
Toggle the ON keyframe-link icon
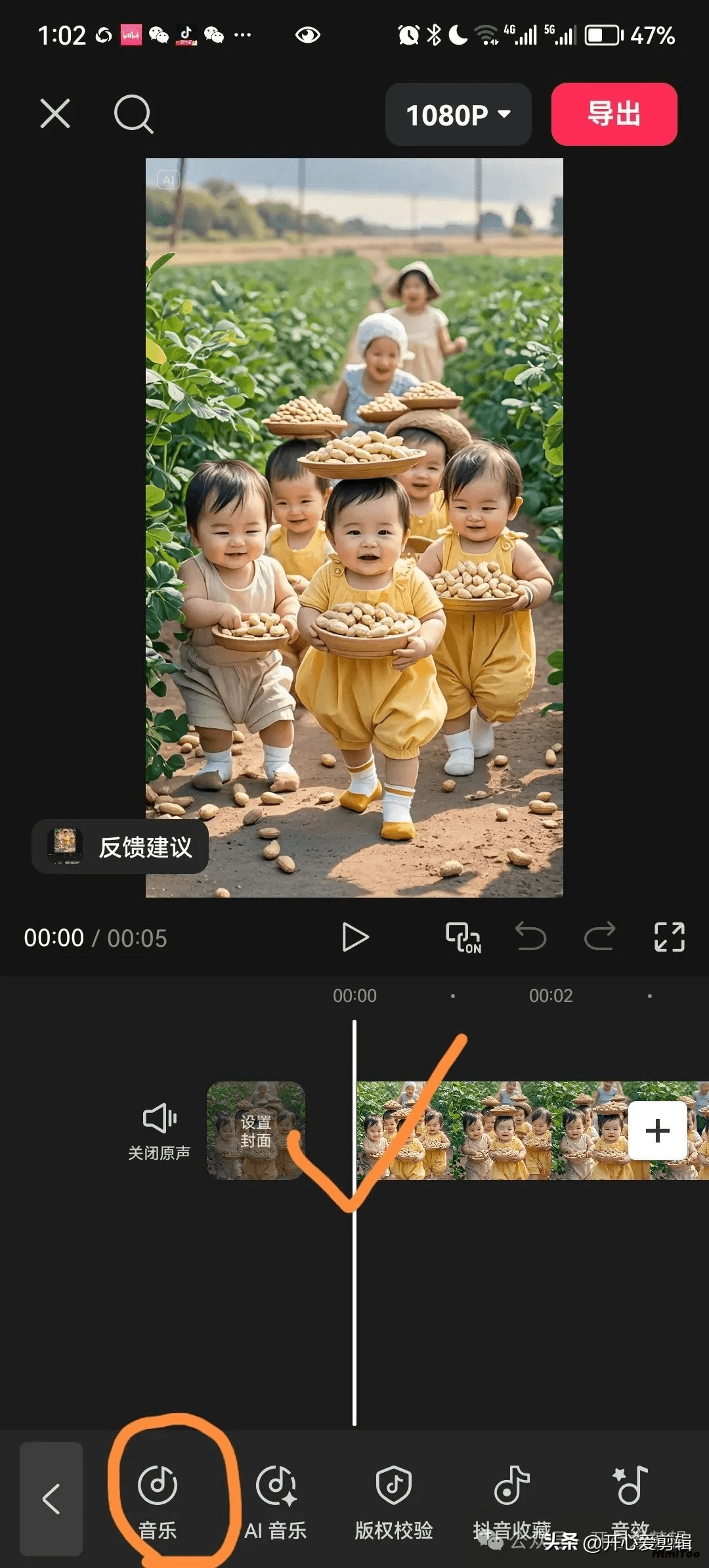click(x=463, y=937)
